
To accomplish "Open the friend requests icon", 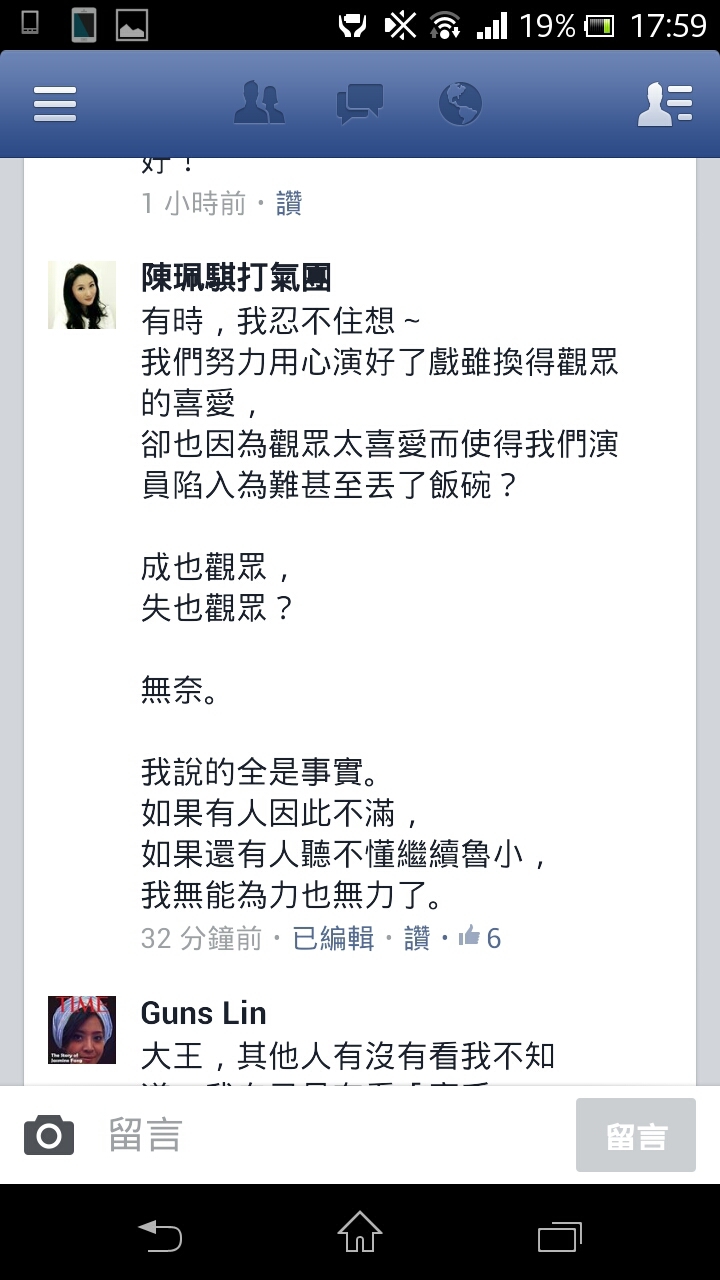I will (x=258, y=103).
